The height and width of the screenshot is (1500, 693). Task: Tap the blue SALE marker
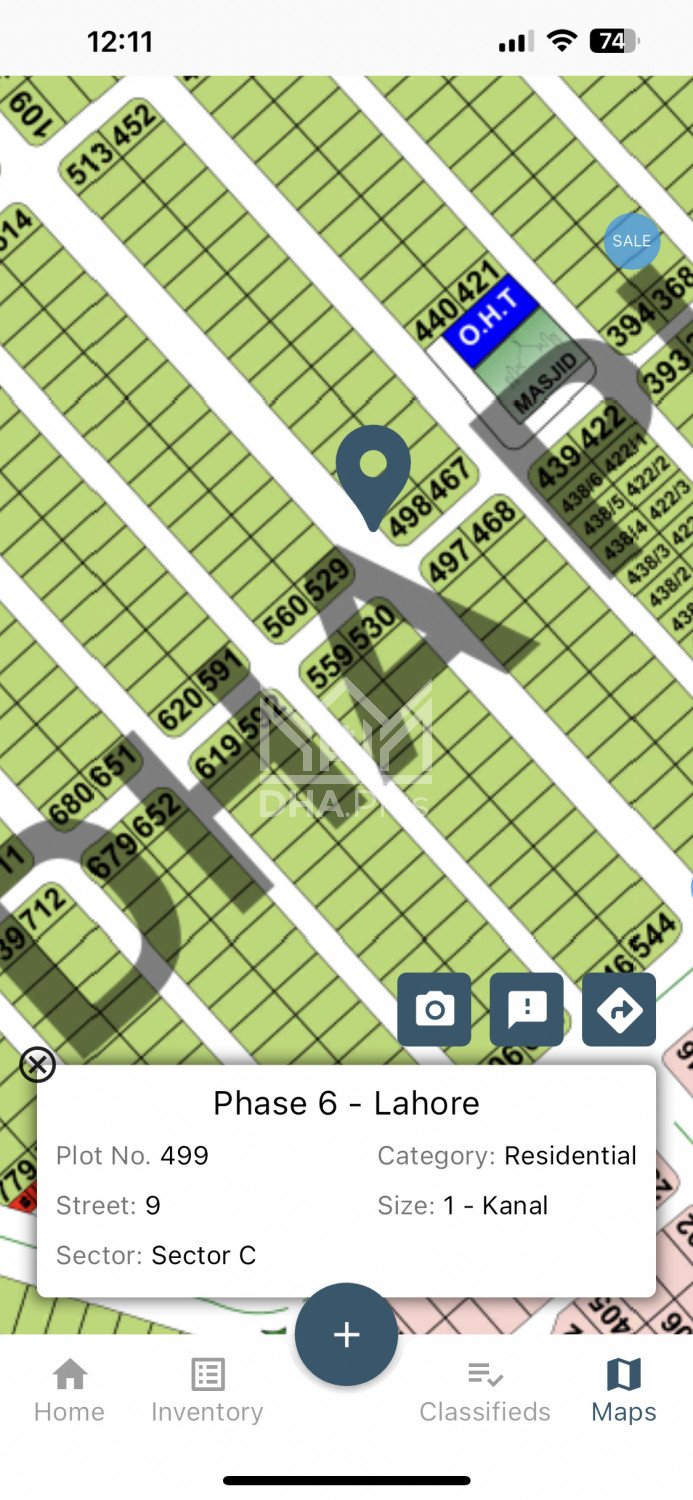pyautogui.click(x=632, y=241)
